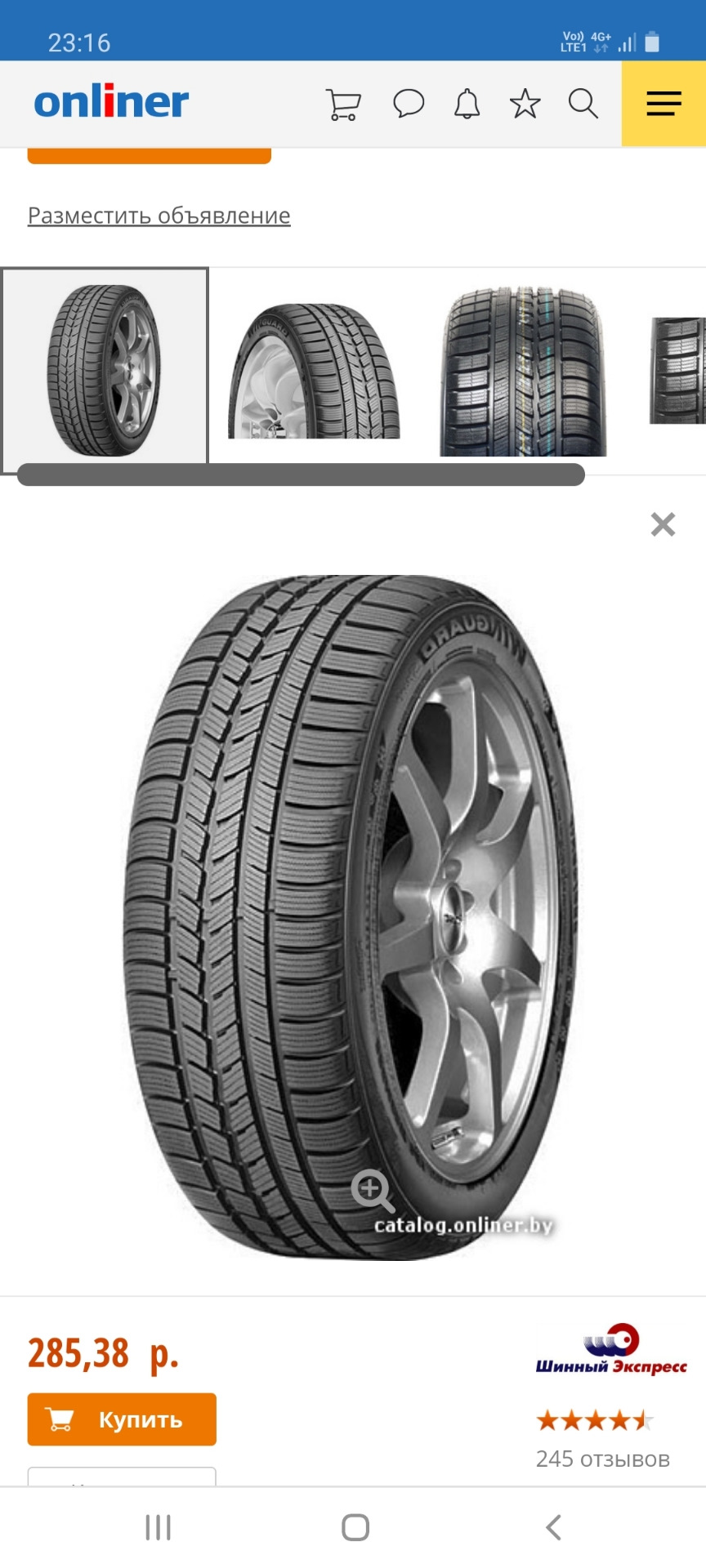Open the search magnifier

(x=583, y=105)
